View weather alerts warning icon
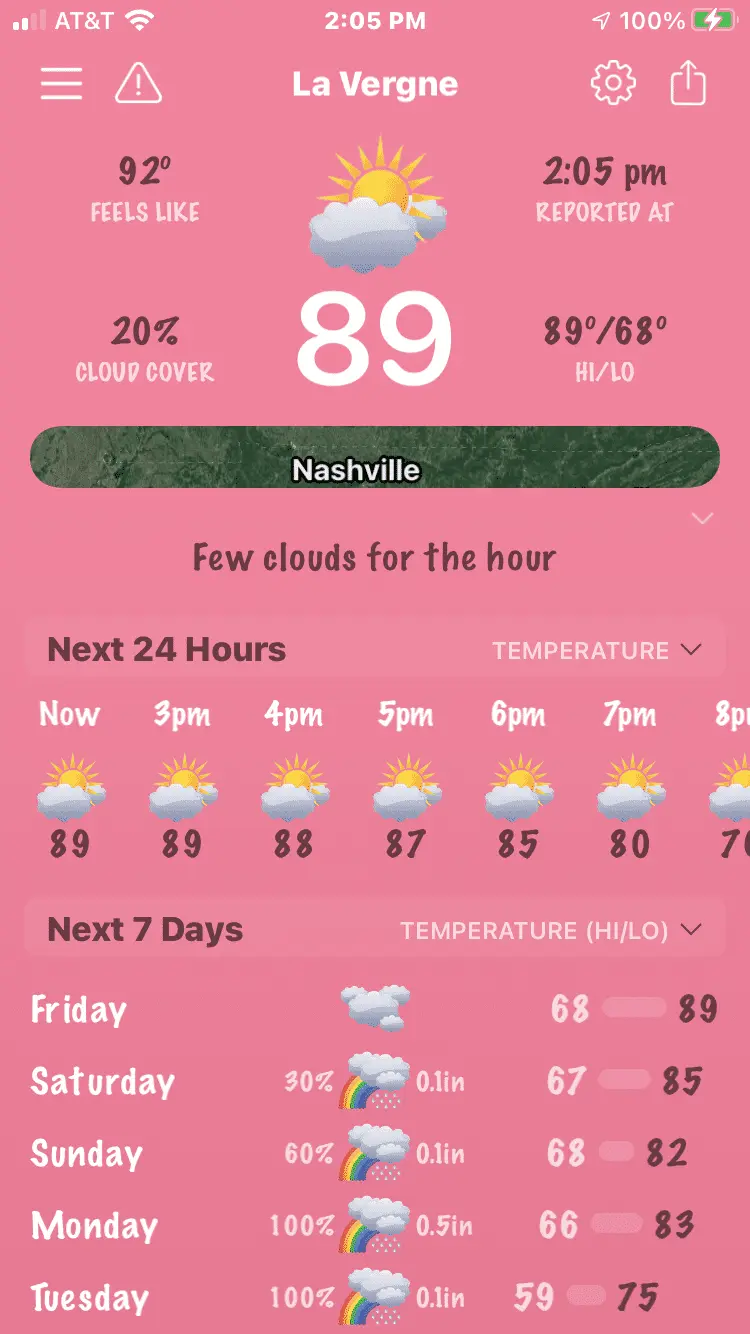The height and width of the screenshot is (1334, 750). pos(138,84)
